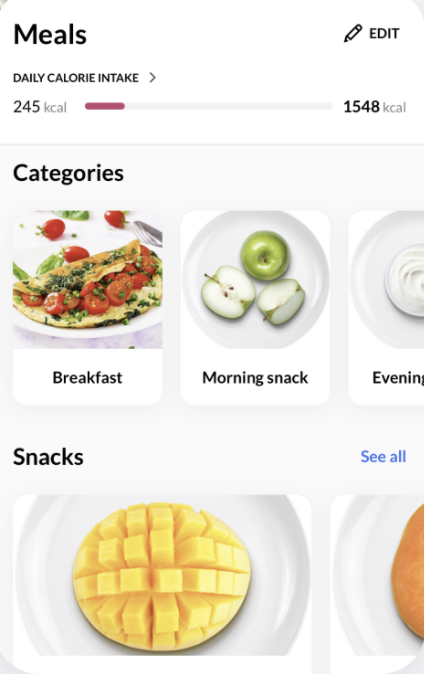The width and height of the screenshot is (424, 674).
Task: See all snacks
Action: tap(383, 456)
